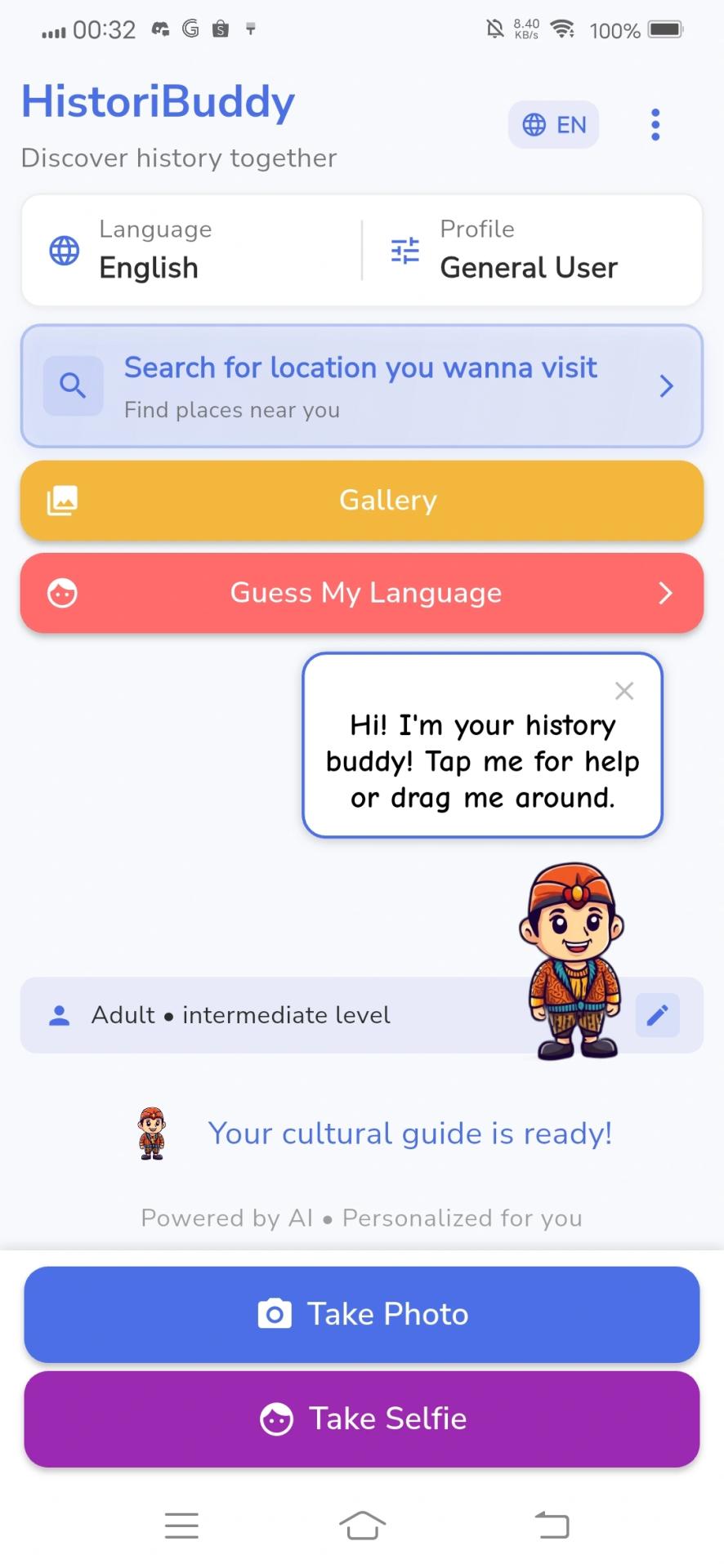Search for location you wanna visit
Image resolution: width=724 pixels, height=1568 pixels.
[361, 386]
